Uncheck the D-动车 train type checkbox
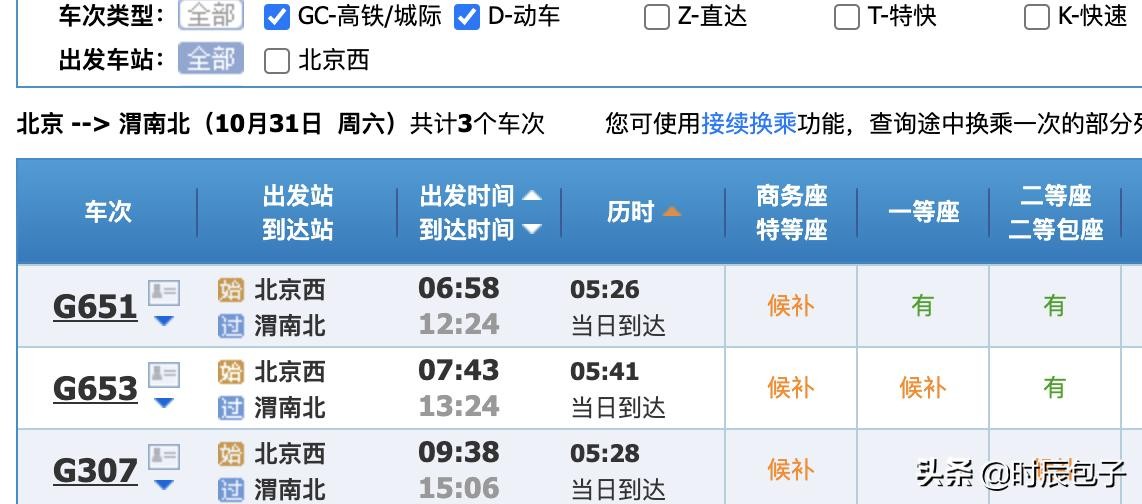 tap(467, 17)
